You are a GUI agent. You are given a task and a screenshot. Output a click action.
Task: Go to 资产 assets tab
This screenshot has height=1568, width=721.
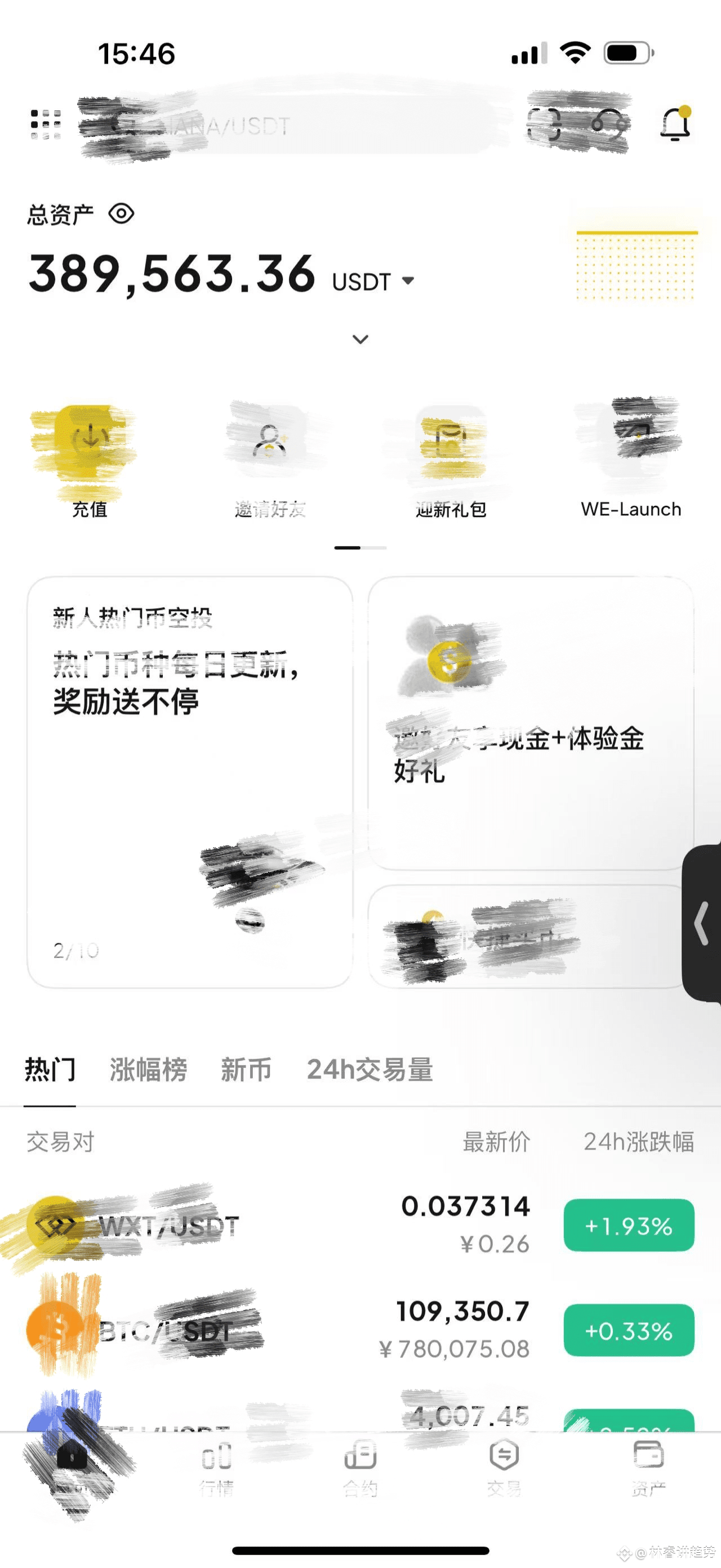tap(648, 1468)
